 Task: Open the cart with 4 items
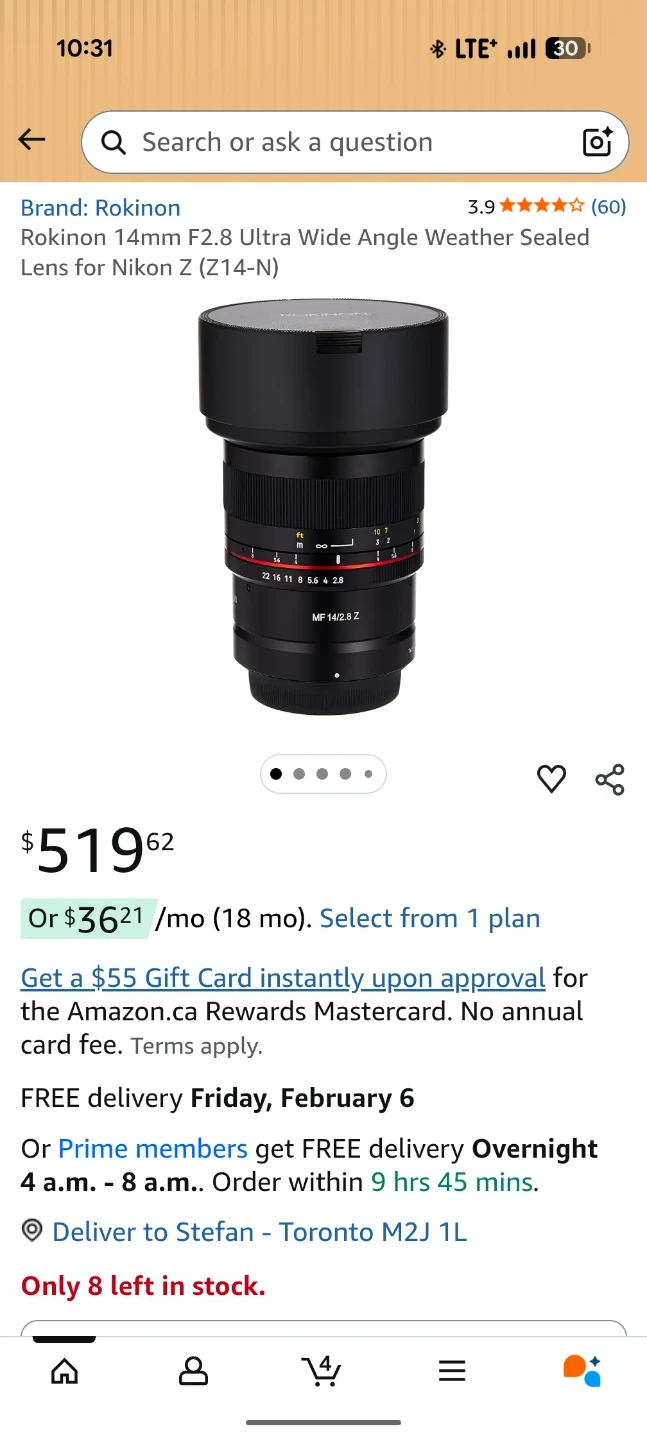tap(322, 1370)
